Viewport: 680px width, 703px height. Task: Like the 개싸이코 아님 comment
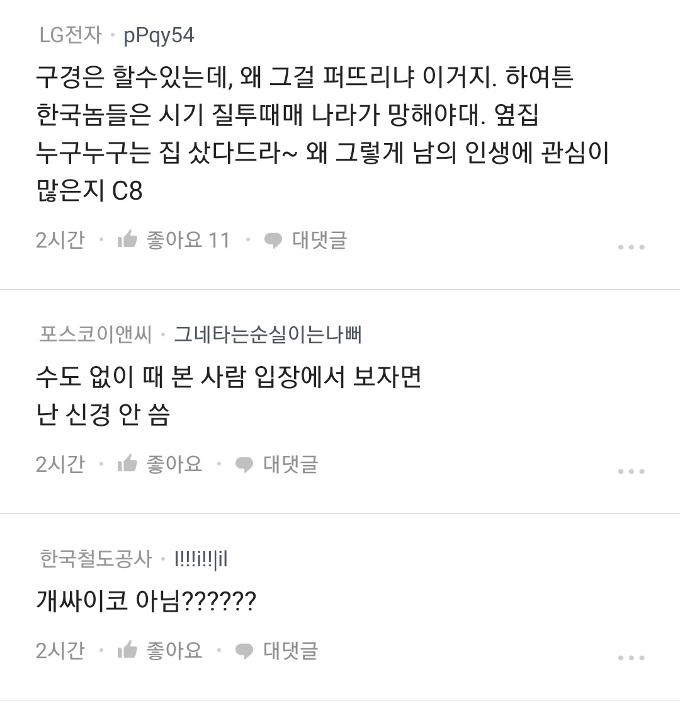pyautogui.click(x=159, y=650)
